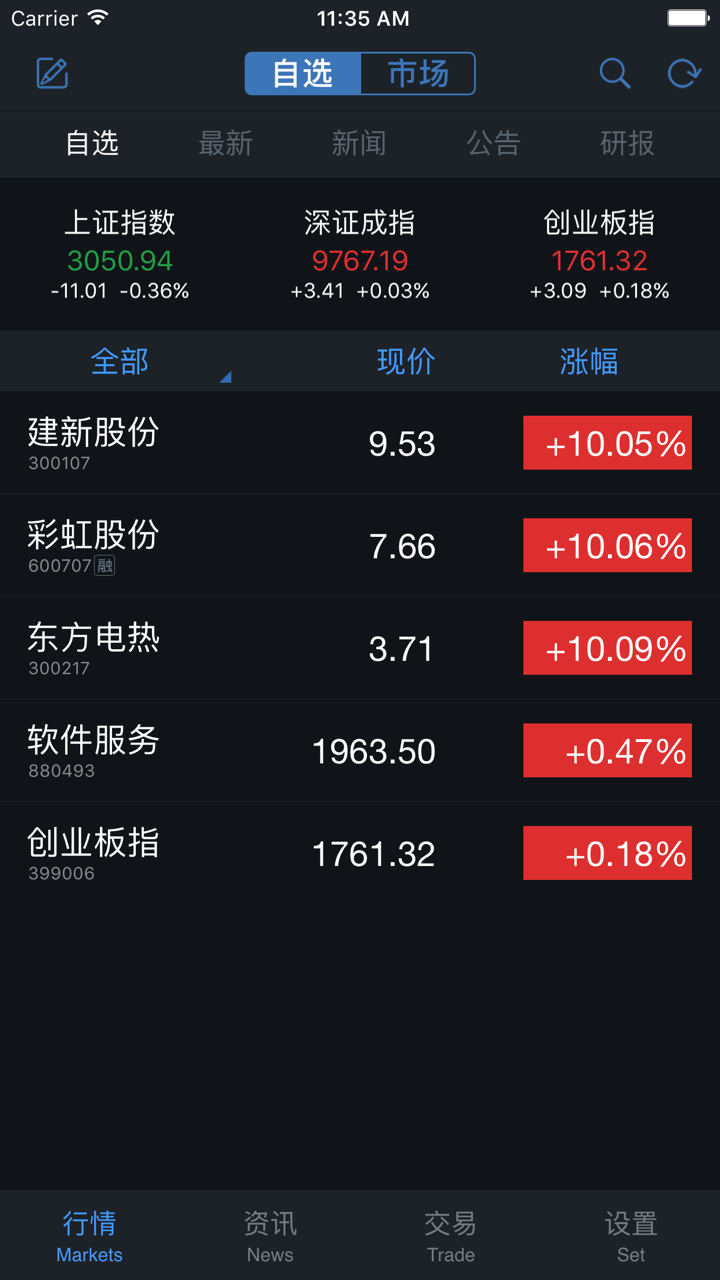Open the 新闻 tab
Image resolution: width=720 pixels, height=1280 pixels.
tap(359, 144)
